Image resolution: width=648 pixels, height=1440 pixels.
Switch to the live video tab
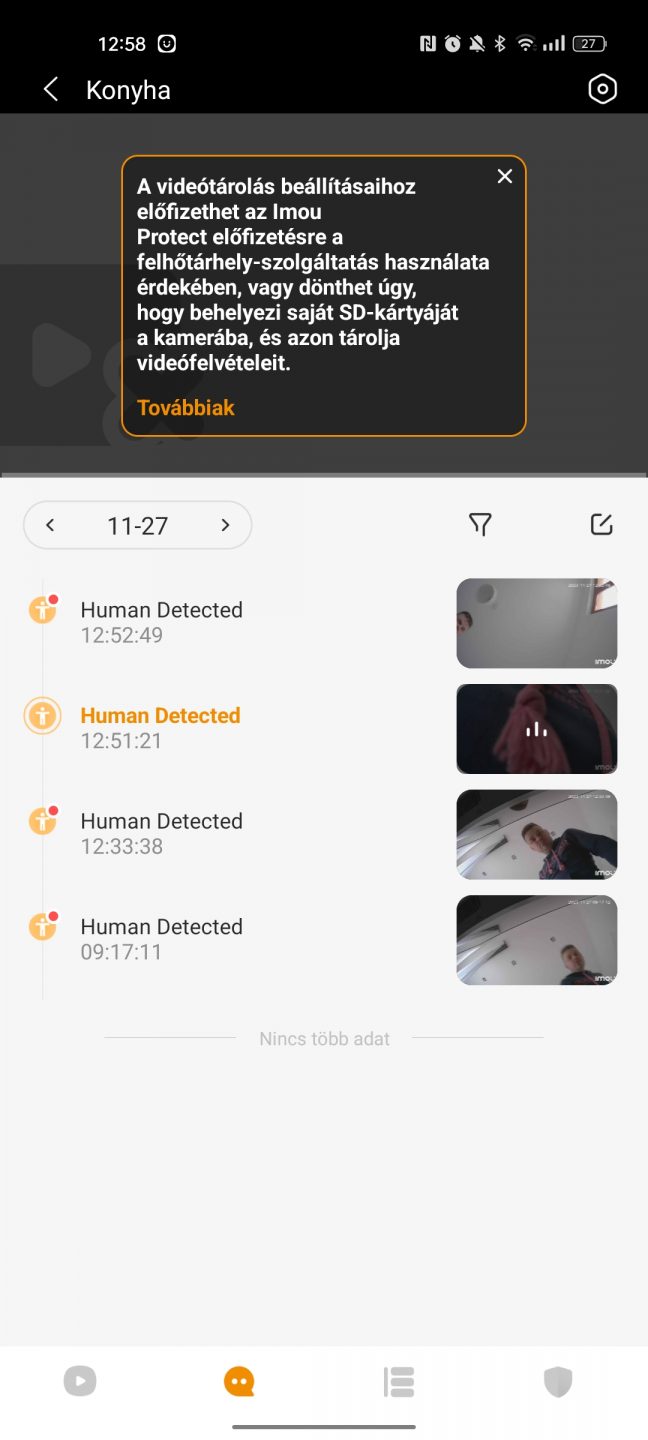(x=80, y=1382)
